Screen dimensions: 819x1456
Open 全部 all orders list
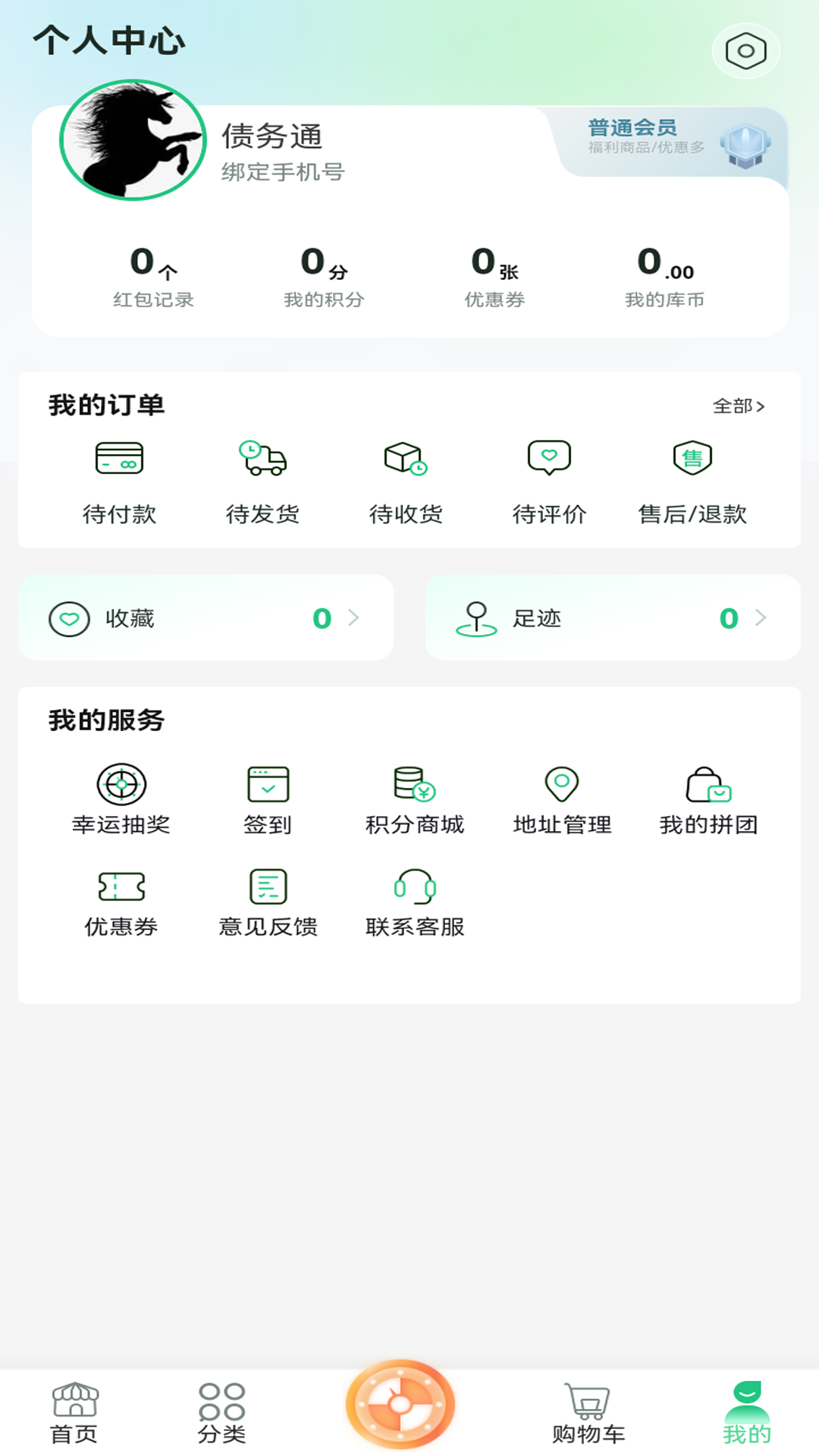738,406
